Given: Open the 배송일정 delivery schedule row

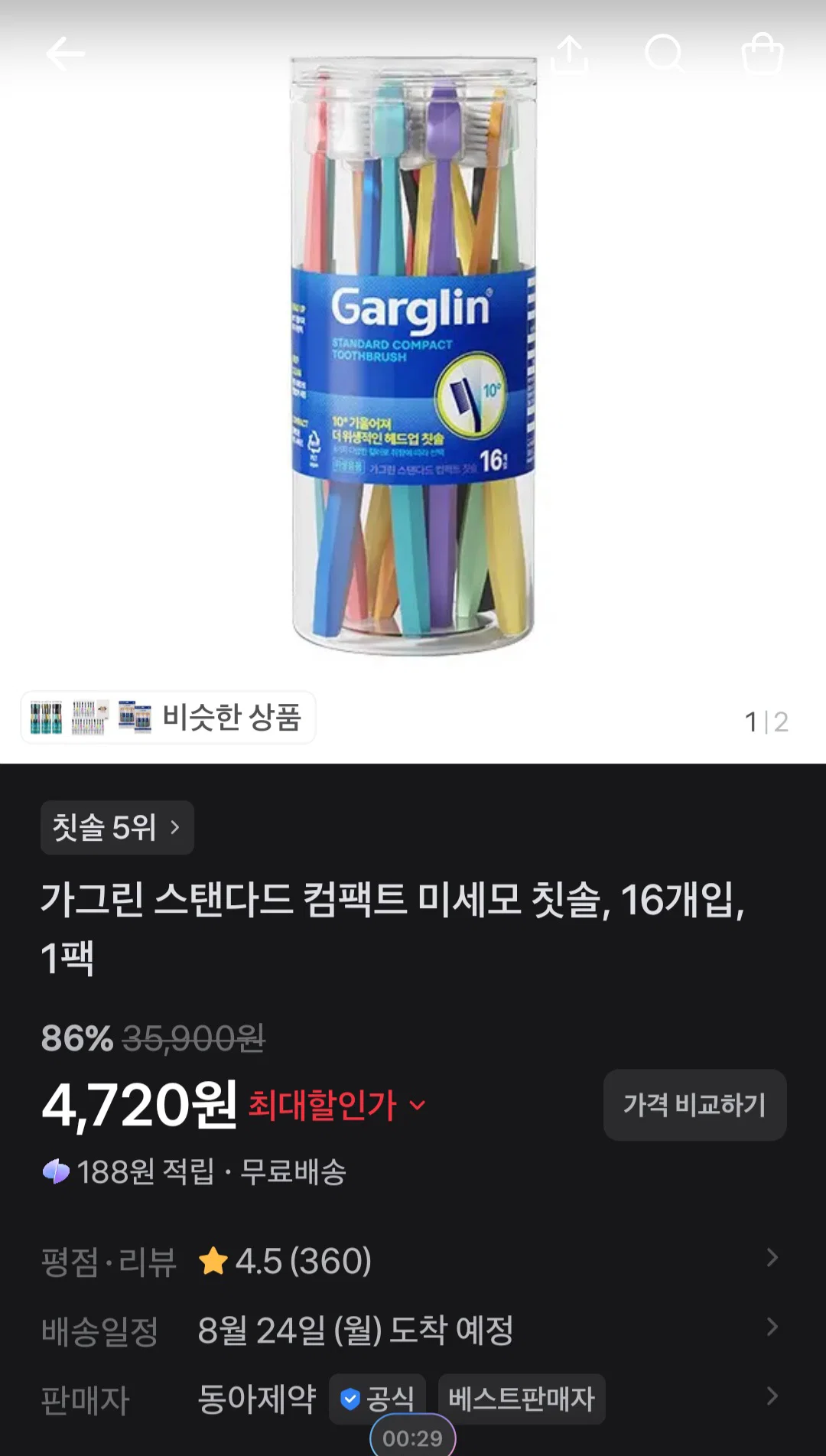Looking at the screenshot, I should (x=413, y=1330).
